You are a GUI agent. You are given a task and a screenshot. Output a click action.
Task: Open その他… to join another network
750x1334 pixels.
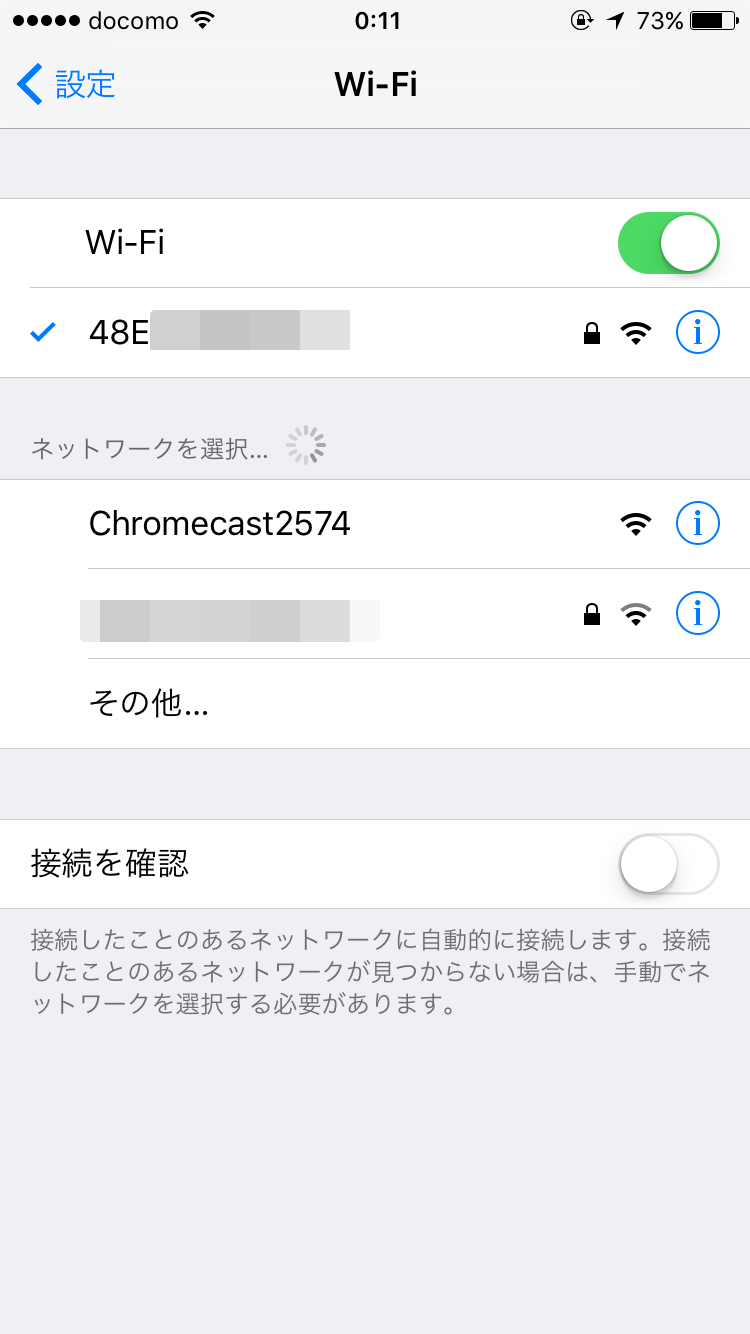pos(375,704)
